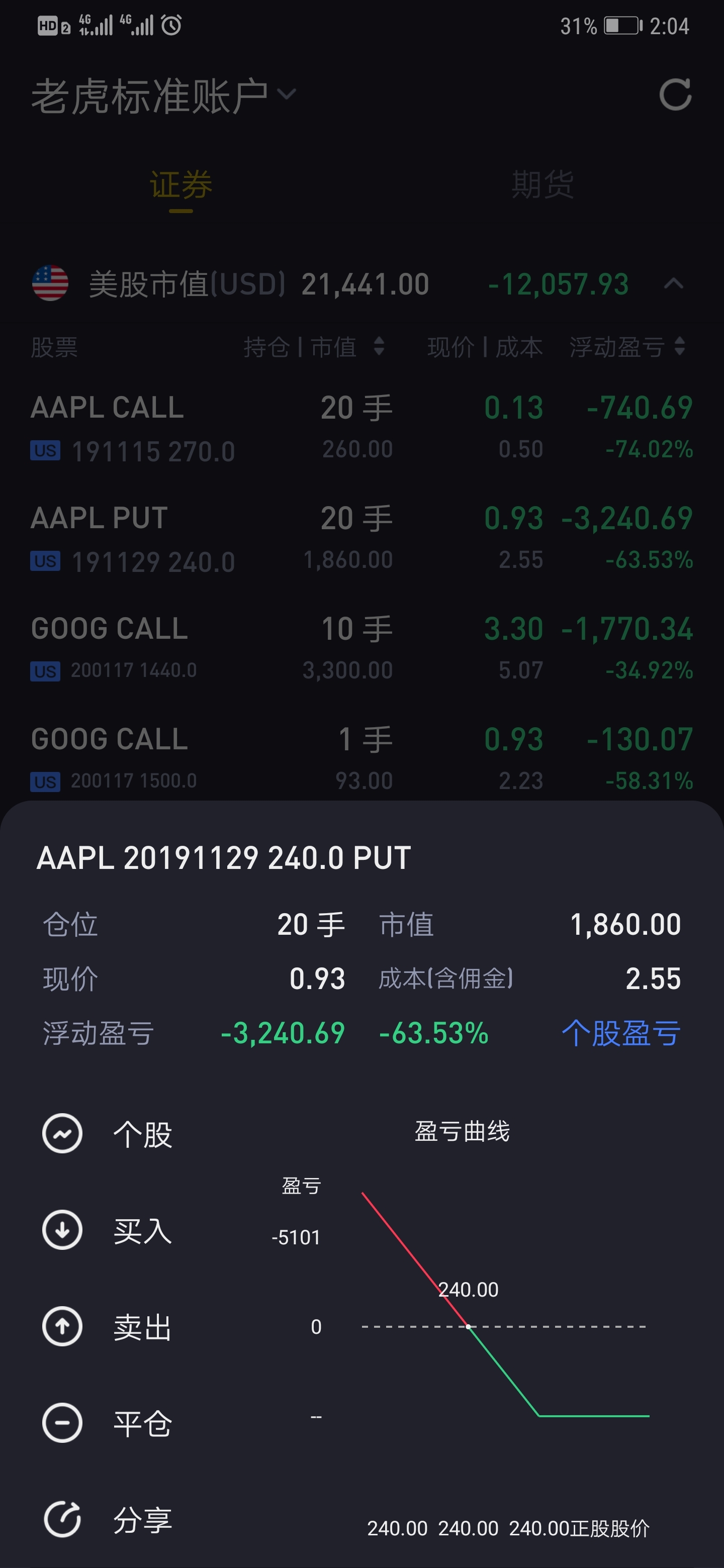Open the 老虎标准账户 account dropdown
Viewport: 724px width, 1568px height.
tap(163, 95)
